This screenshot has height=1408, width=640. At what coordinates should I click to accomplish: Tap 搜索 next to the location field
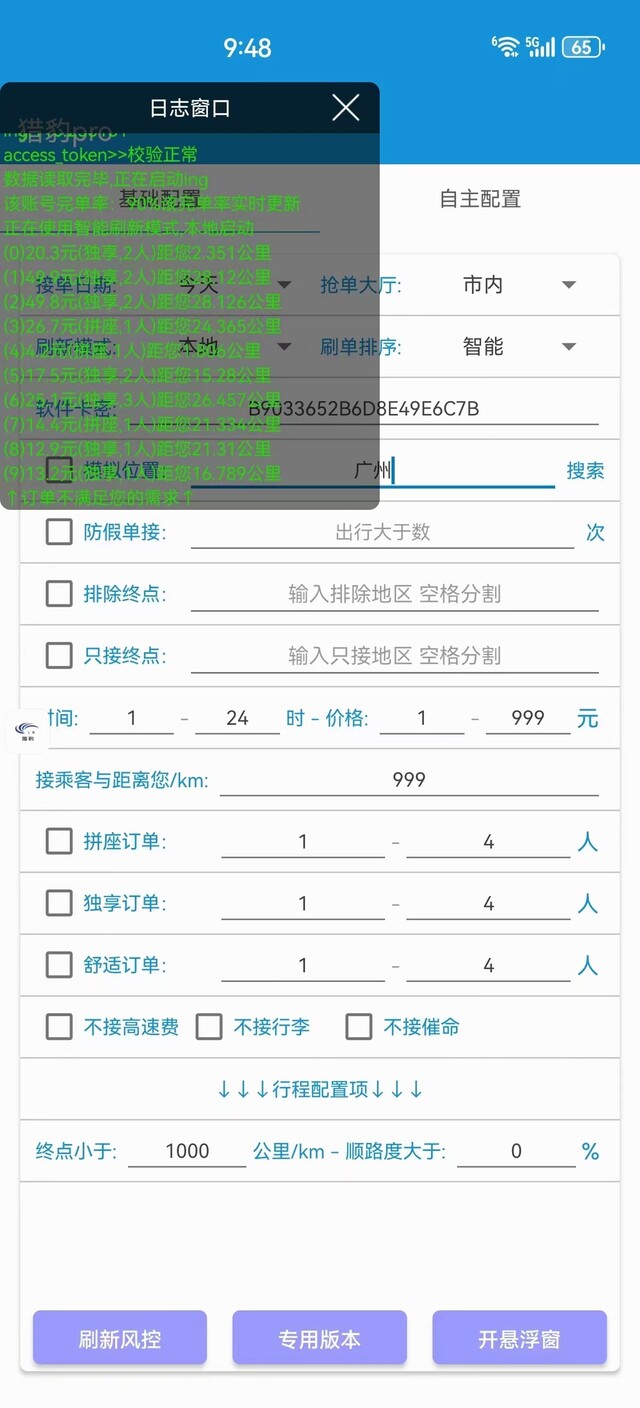(x=585, y=471)
